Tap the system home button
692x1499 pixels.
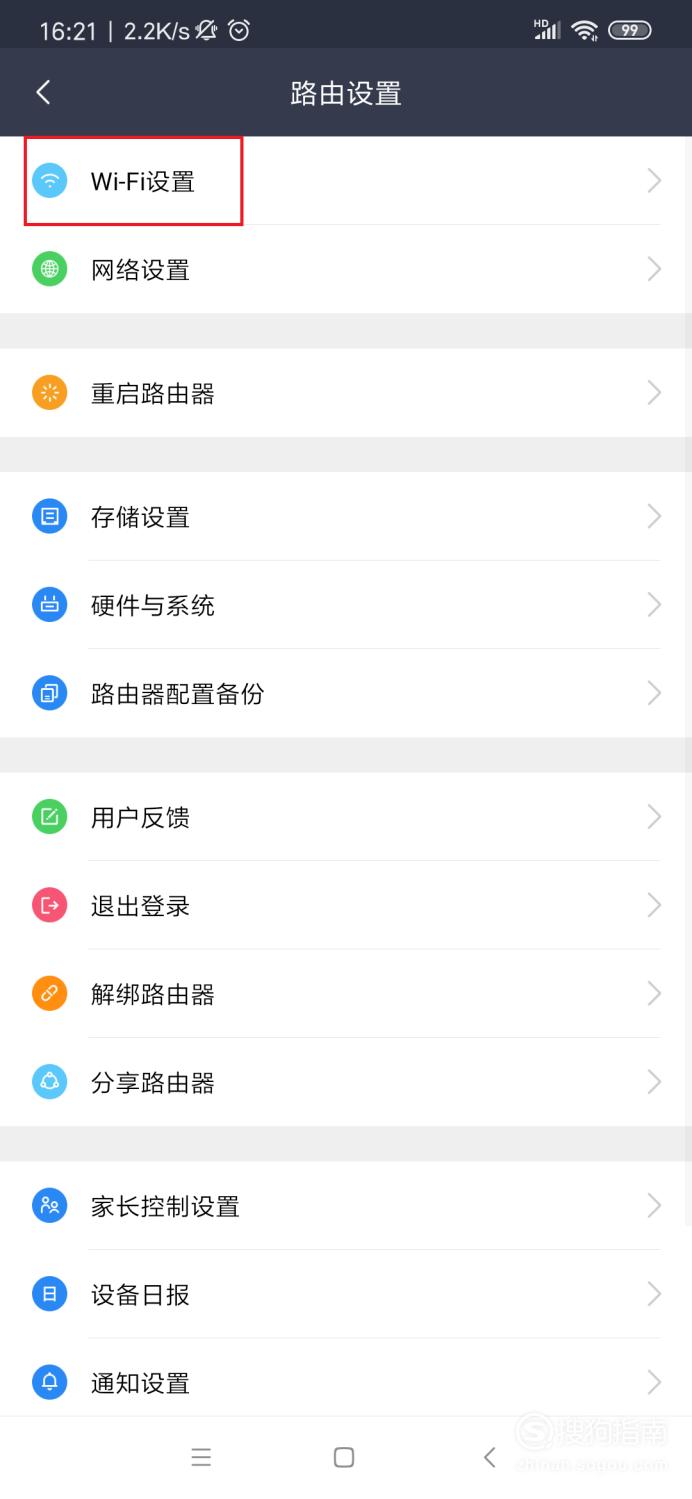[x=344, y=1457]
